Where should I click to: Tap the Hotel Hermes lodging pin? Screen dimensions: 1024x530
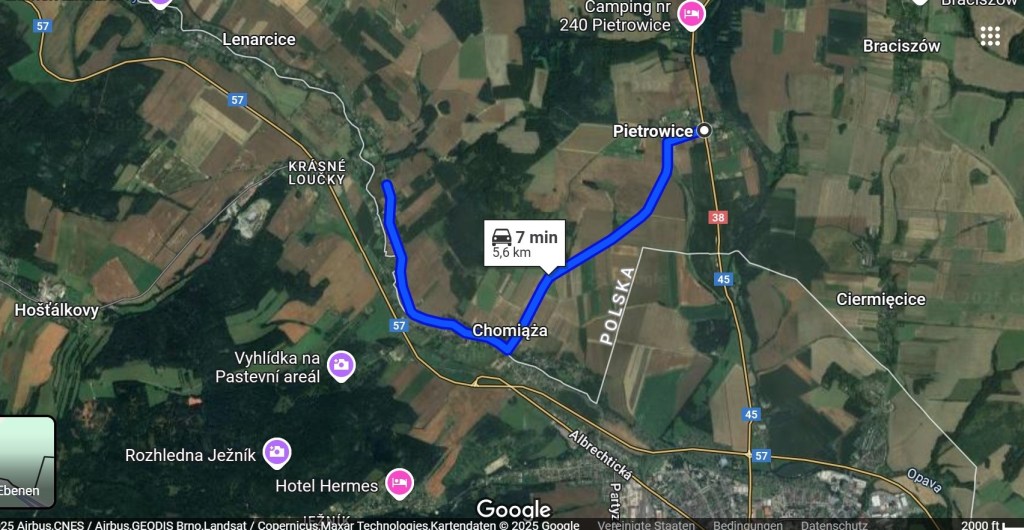[400, 484]
